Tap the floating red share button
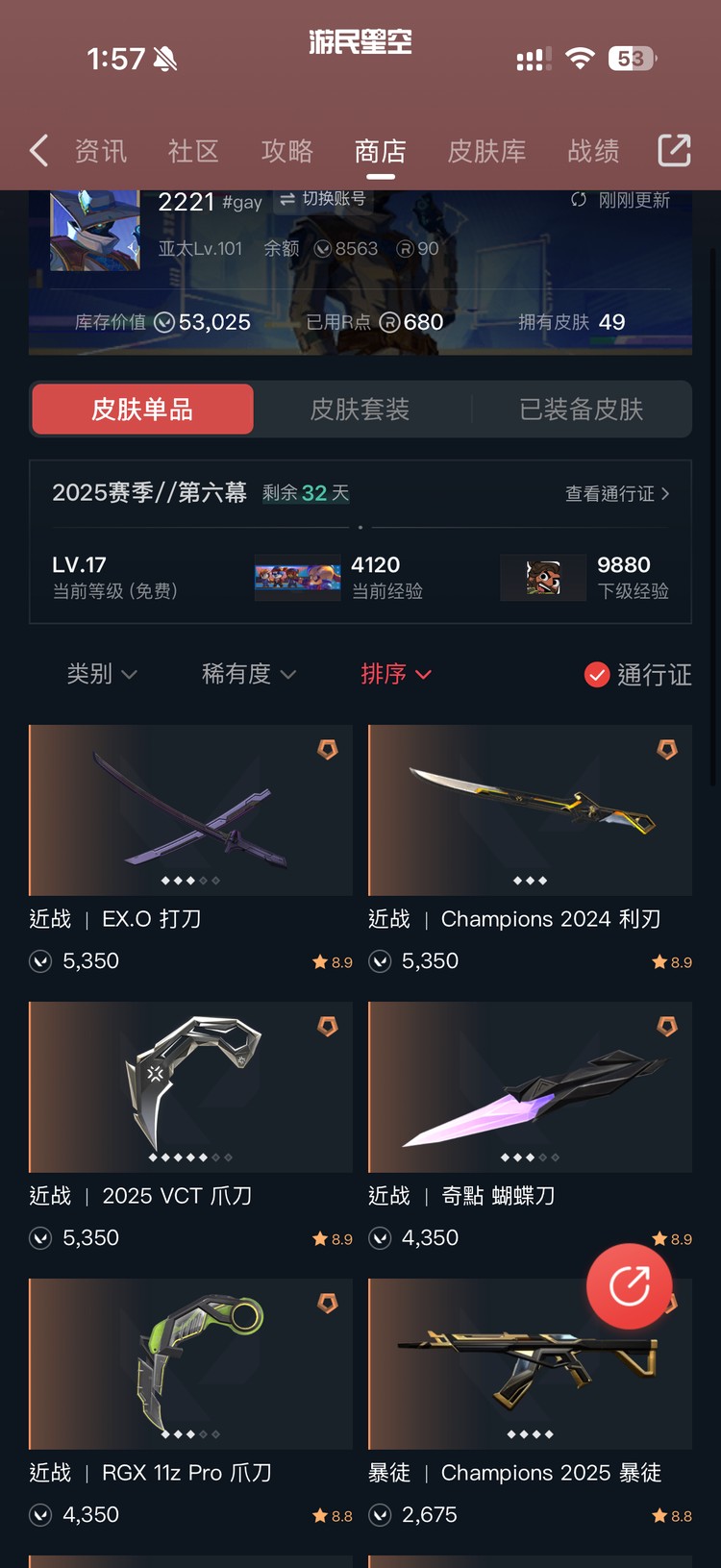This screenshot has width=721, height=1568. click(x=630, y=1286)
